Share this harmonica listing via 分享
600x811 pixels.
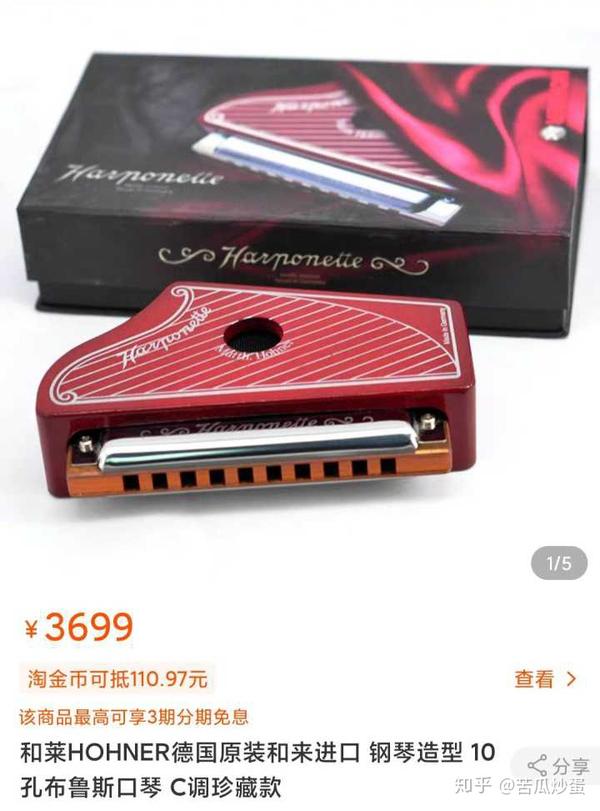559,765
